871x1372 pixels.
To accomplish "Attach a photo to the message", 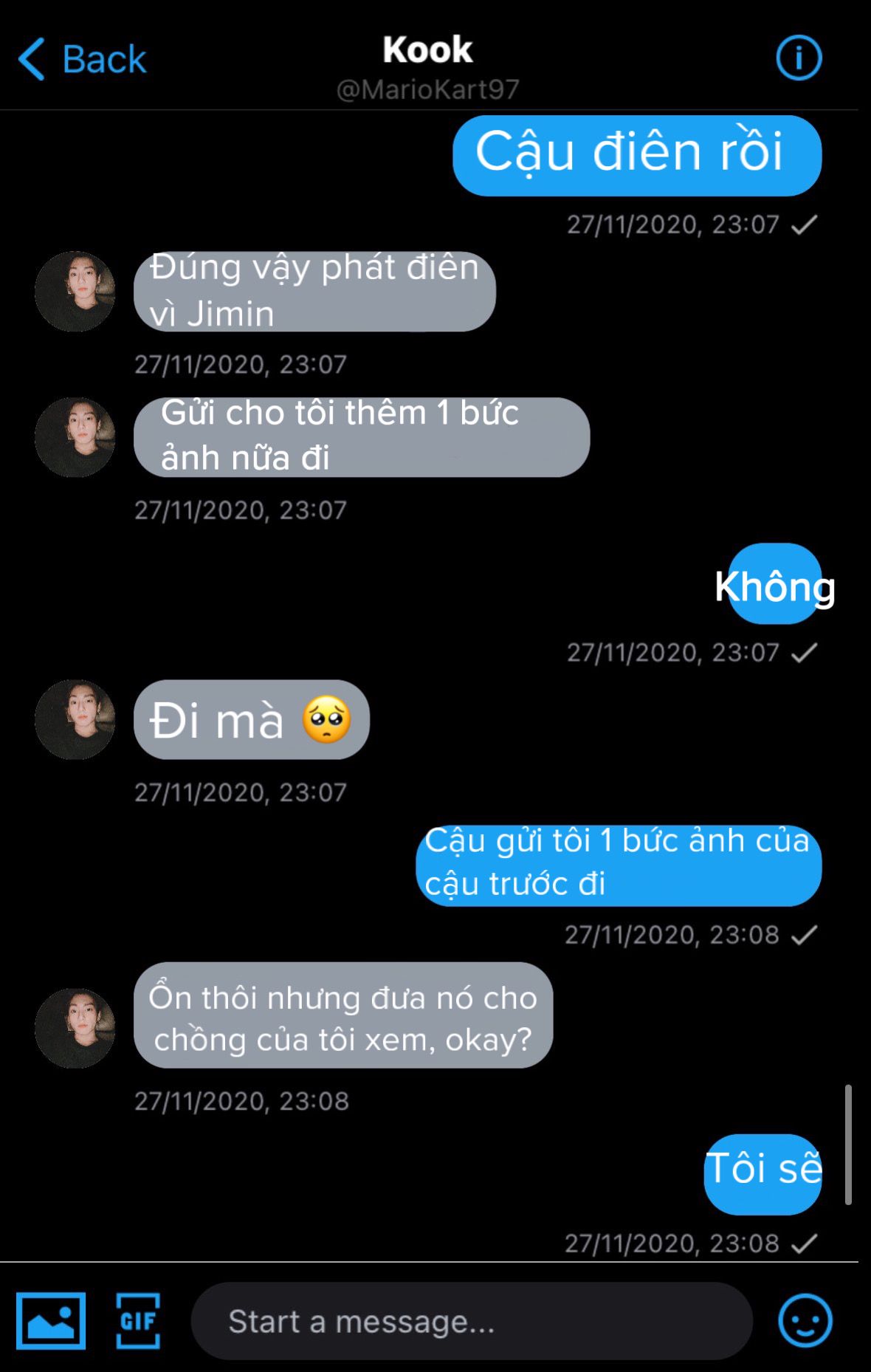I will (51, 1320).
